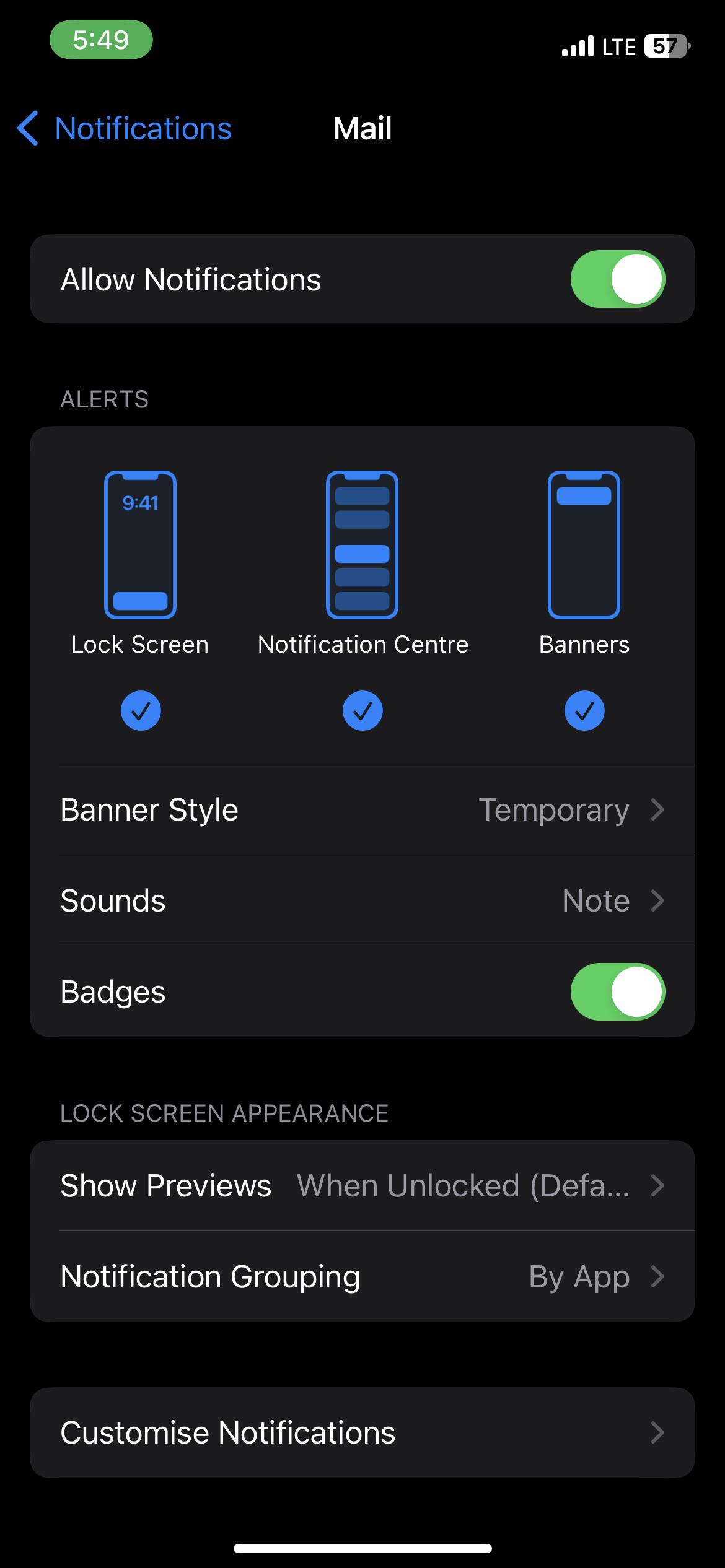Tap the green time pill showing 5:49
This screenshot has width=725, height=1568.
[102, 41]
